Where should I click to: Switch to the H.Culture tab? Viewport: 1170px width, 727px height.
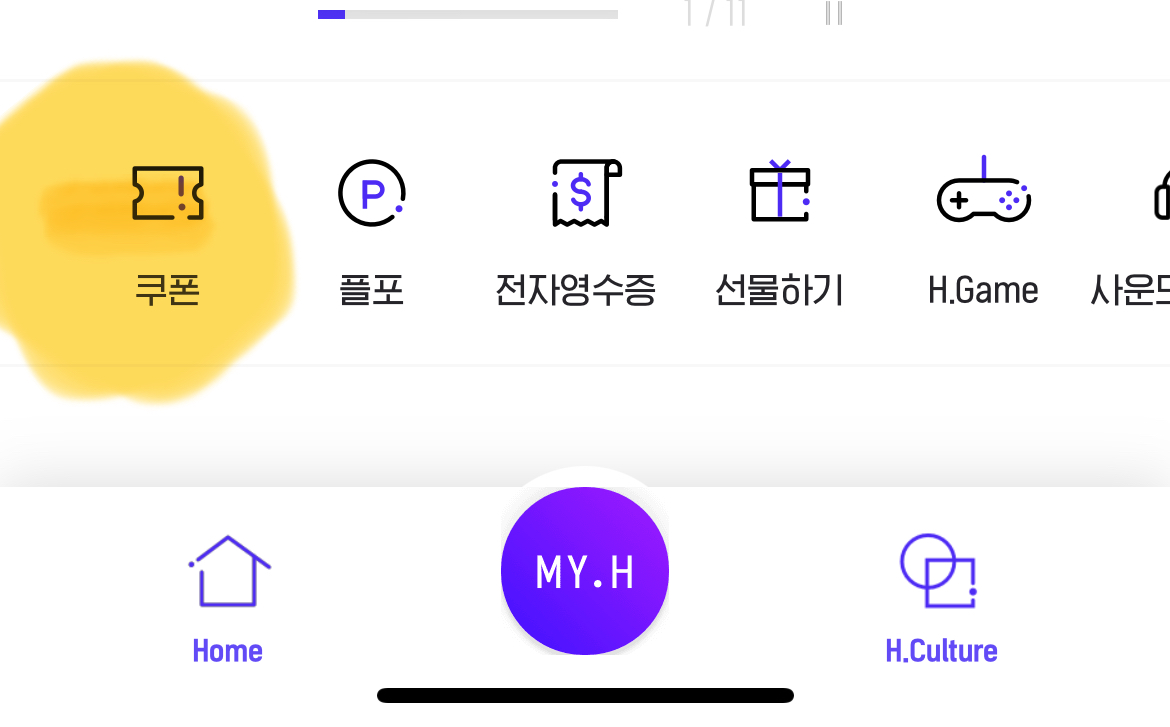(x=940, y=600)
